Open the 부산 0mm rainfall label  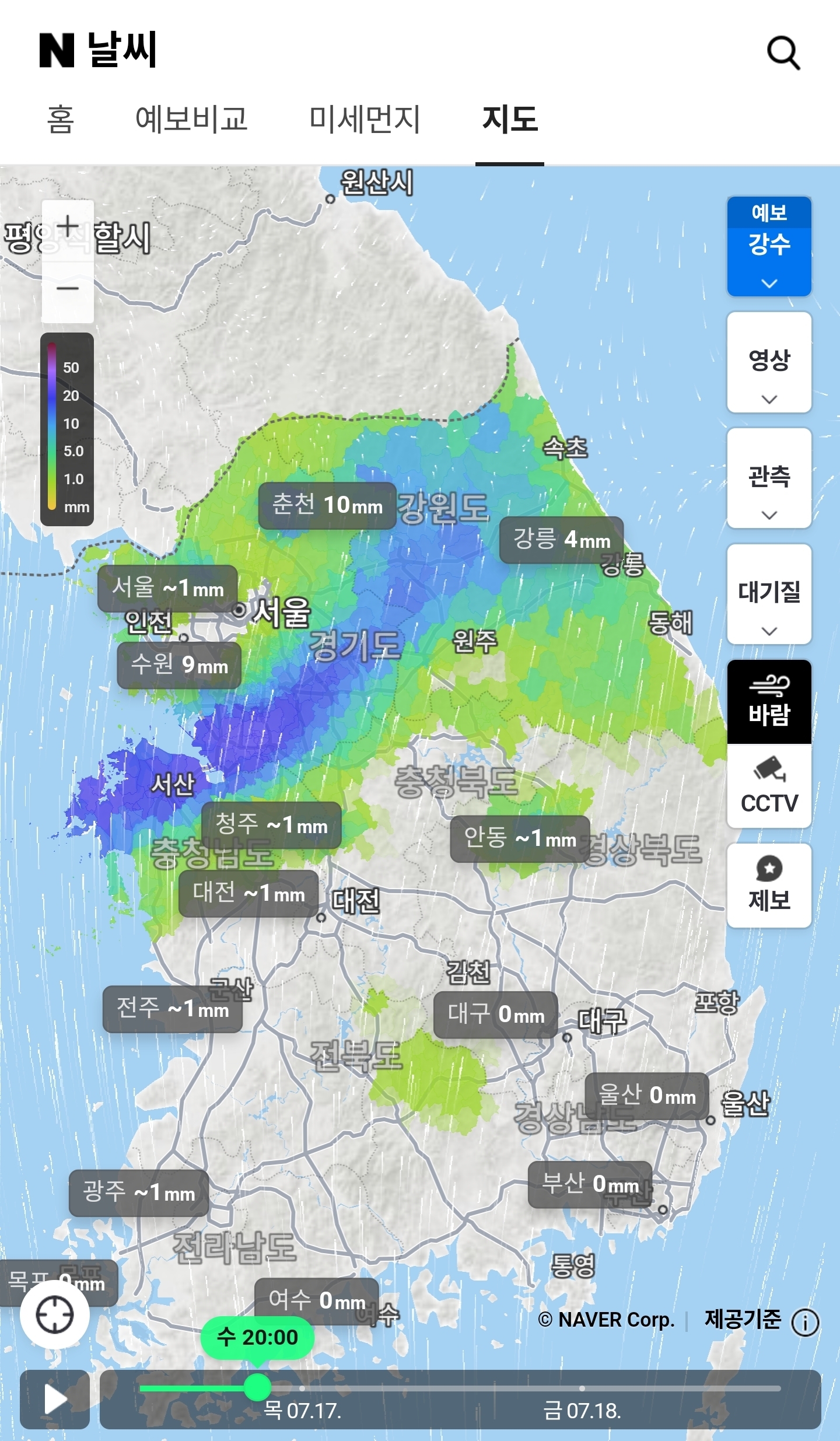(x=590, y=1184)
